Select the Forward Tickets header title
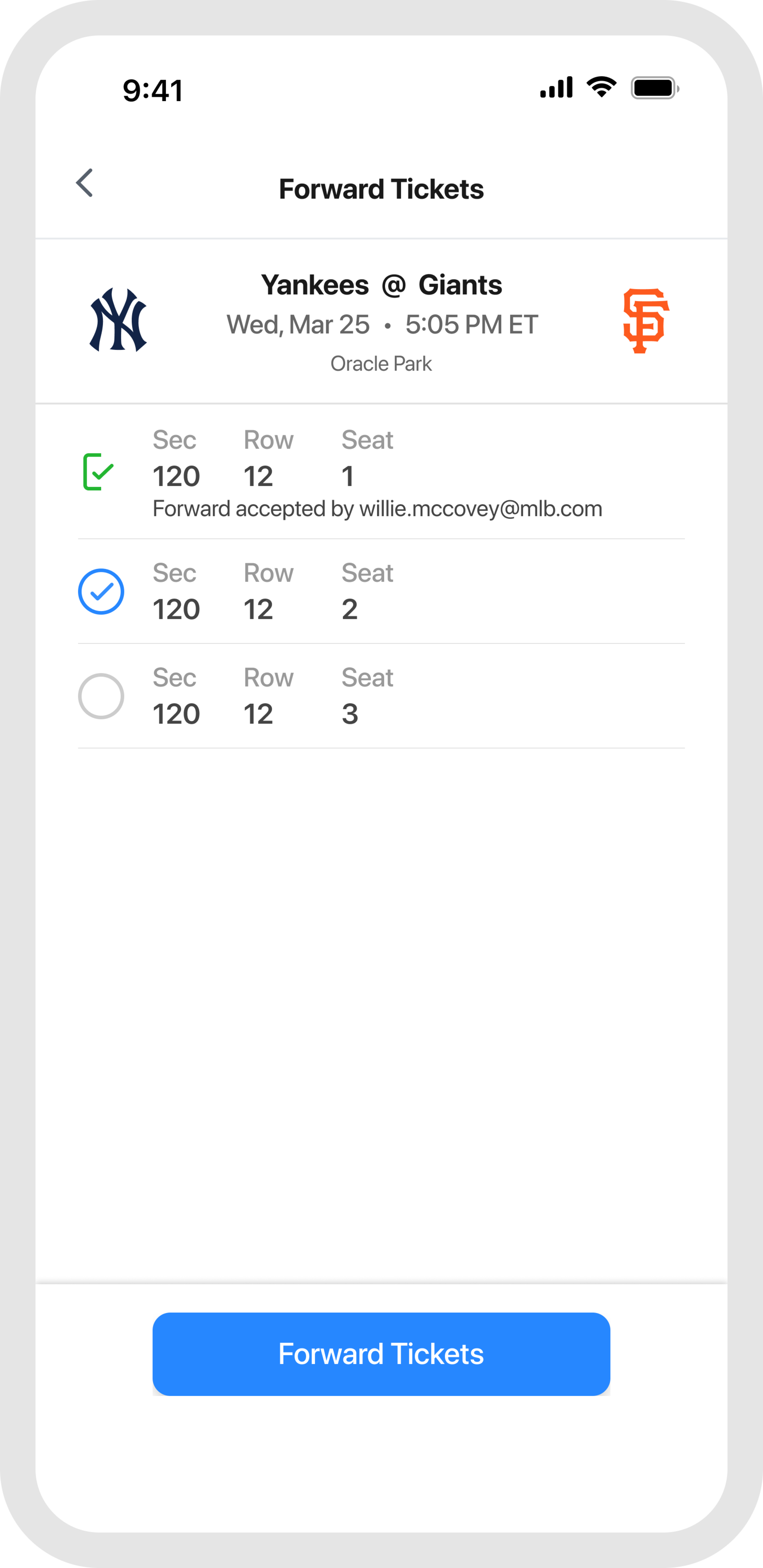 381,189
